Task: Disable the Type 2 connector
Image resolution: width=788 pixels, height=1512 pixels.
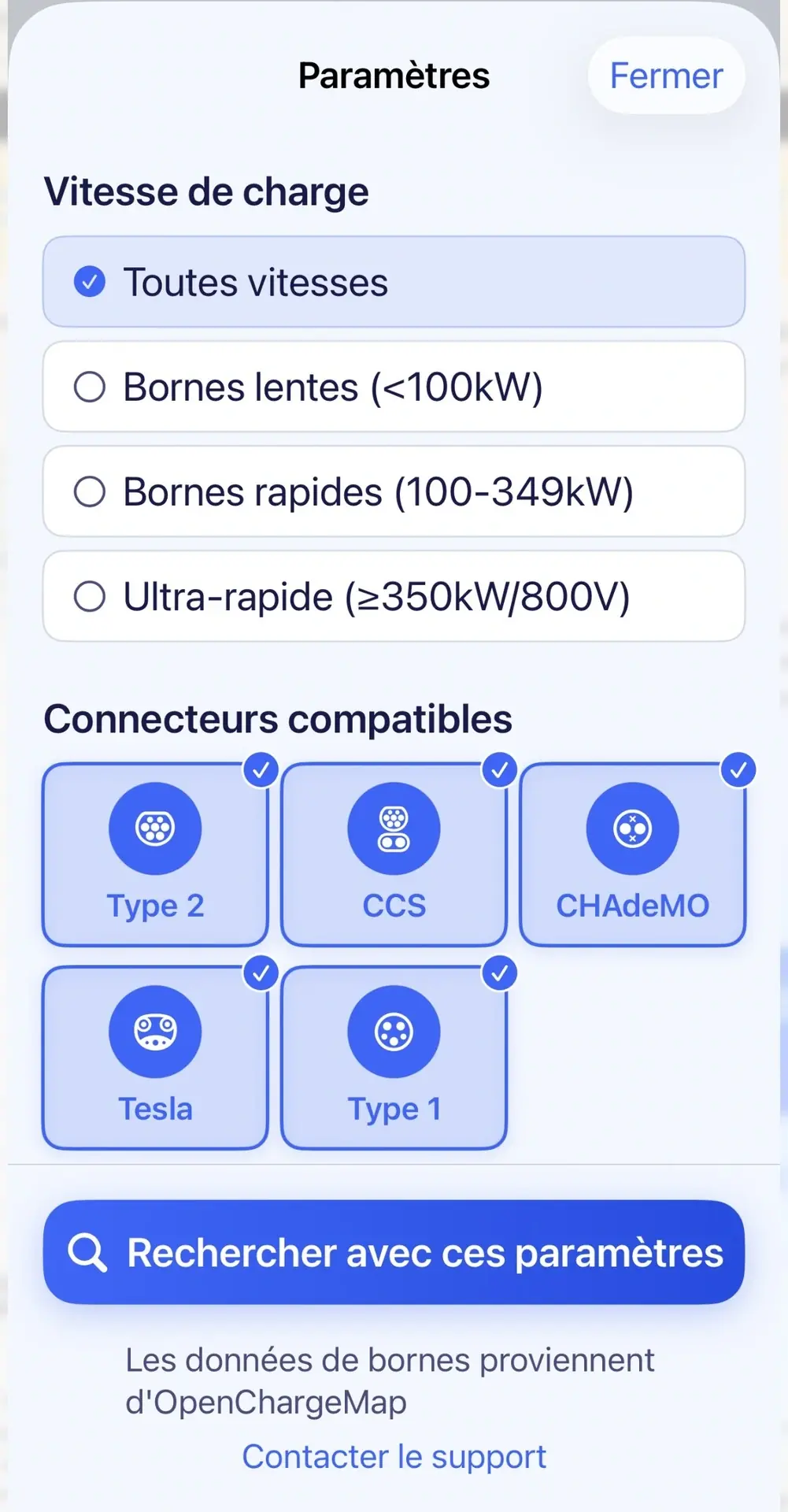Action: (x=155, y=854)
